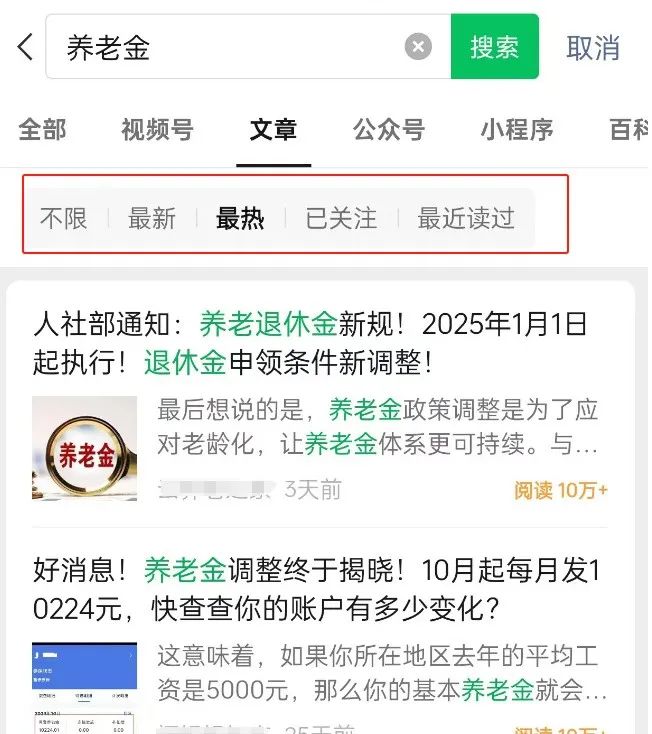Switch to the 视频号 tab
Image resolution: width=652 pixels, height=734 pixels.
(157, 129)
